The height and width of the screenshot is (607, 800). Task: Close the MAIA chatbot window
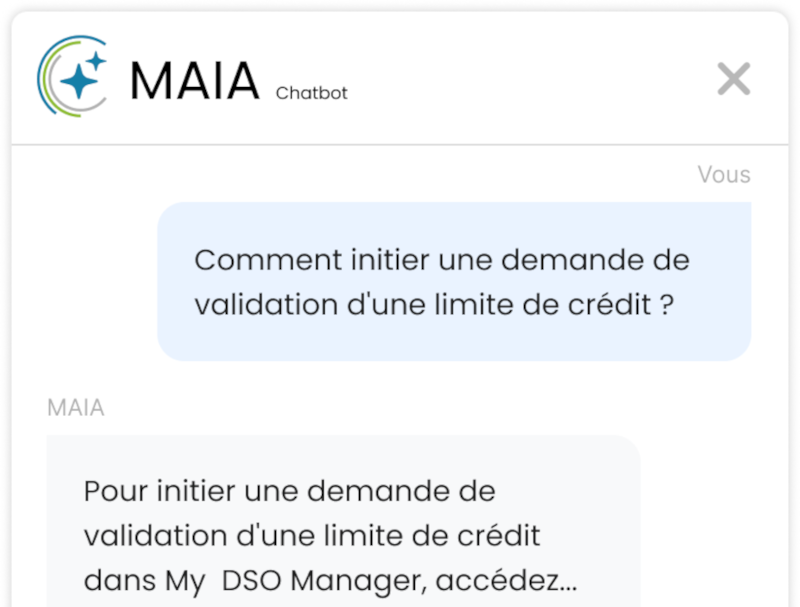734,78
